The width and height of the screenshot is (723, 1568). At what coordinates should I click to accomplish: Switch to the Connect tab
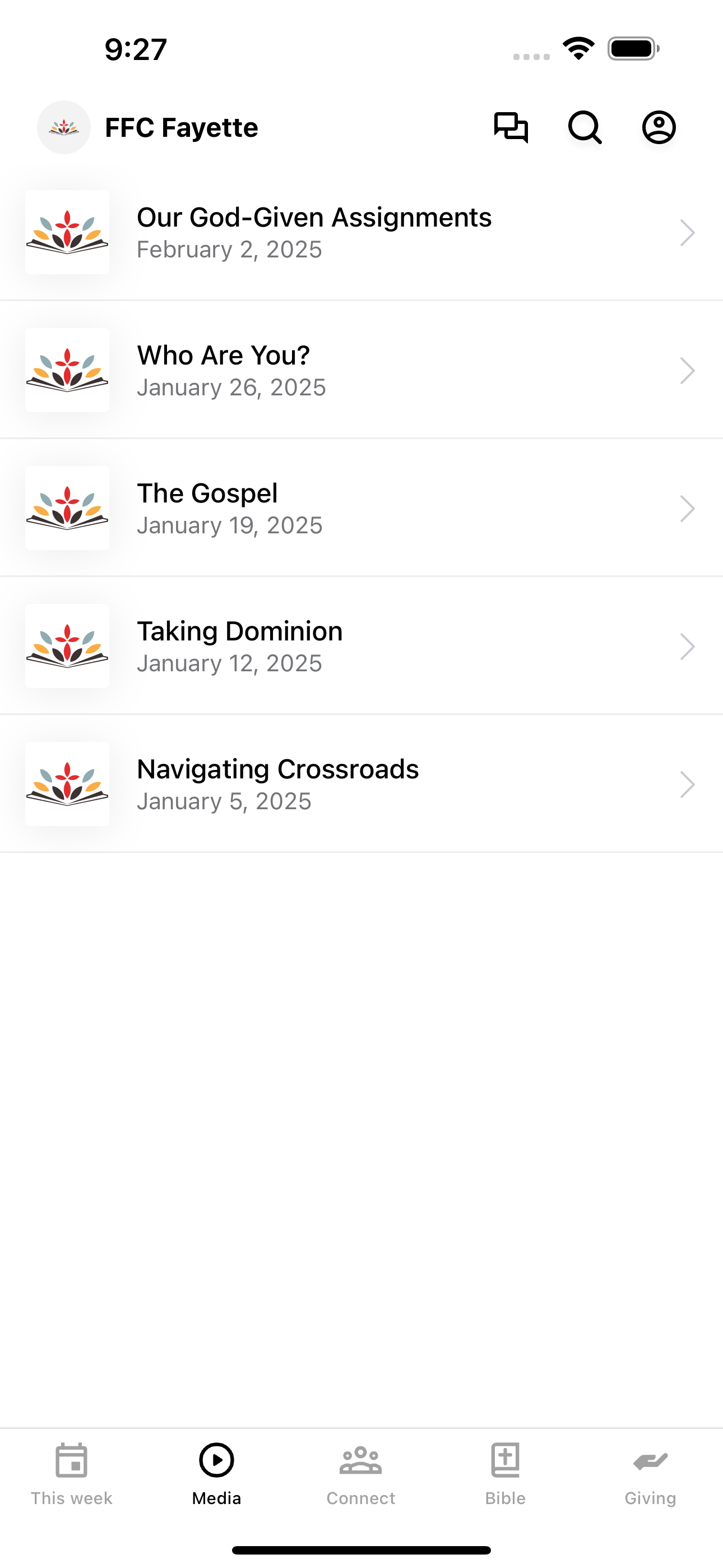[x=361, y=1474]
